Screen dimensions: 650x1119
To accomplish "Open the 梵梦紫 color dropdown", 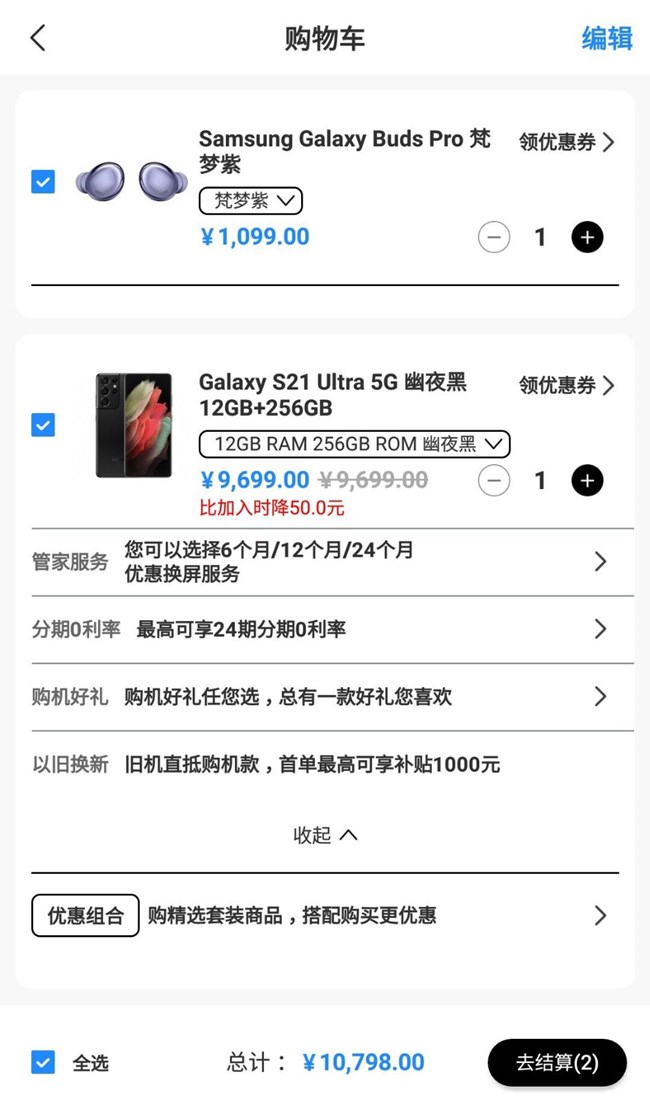I will tap(250, 201).
